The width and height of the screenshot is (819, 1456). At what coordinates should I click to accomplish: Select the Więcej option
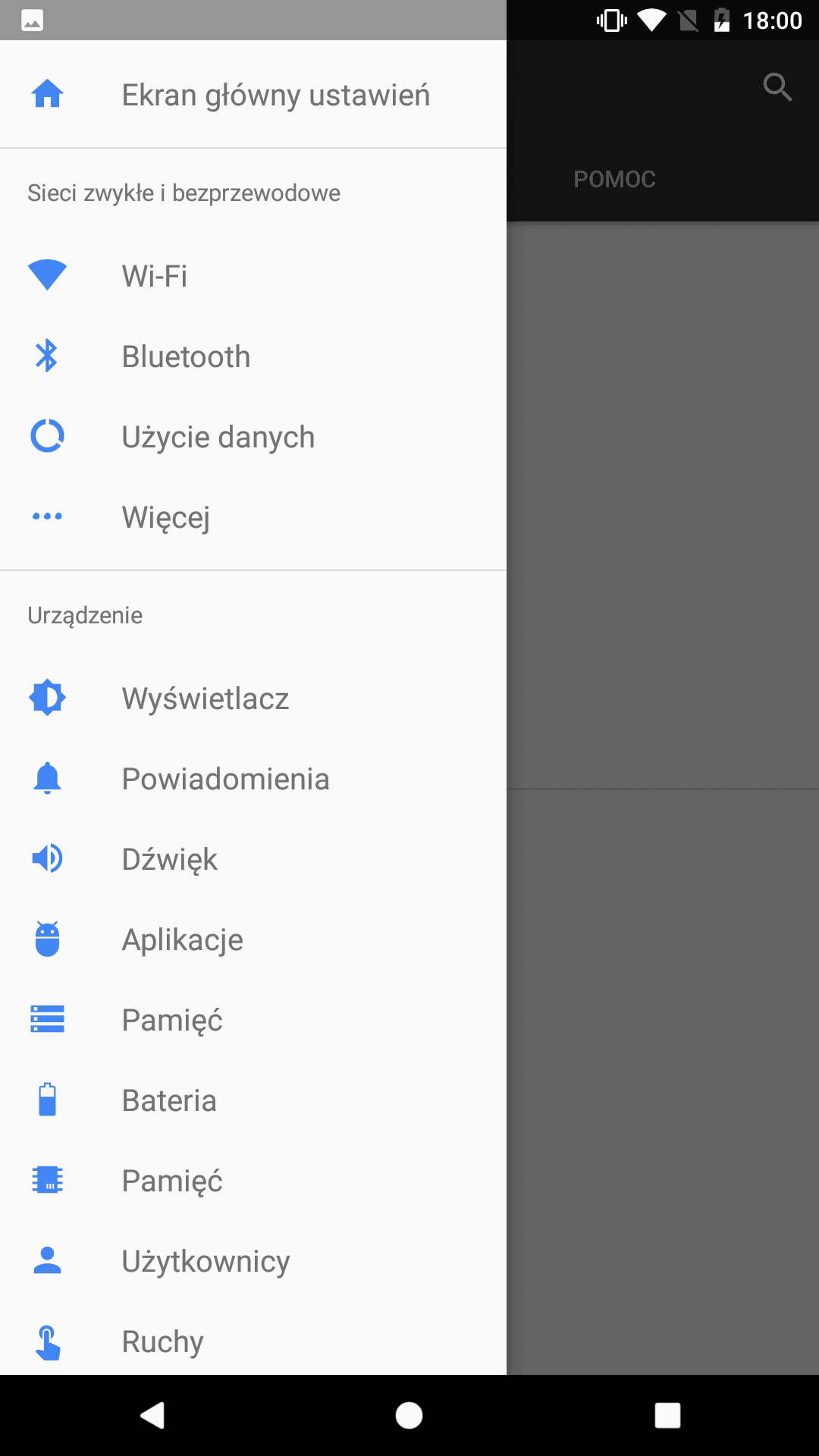click(253, 517)
